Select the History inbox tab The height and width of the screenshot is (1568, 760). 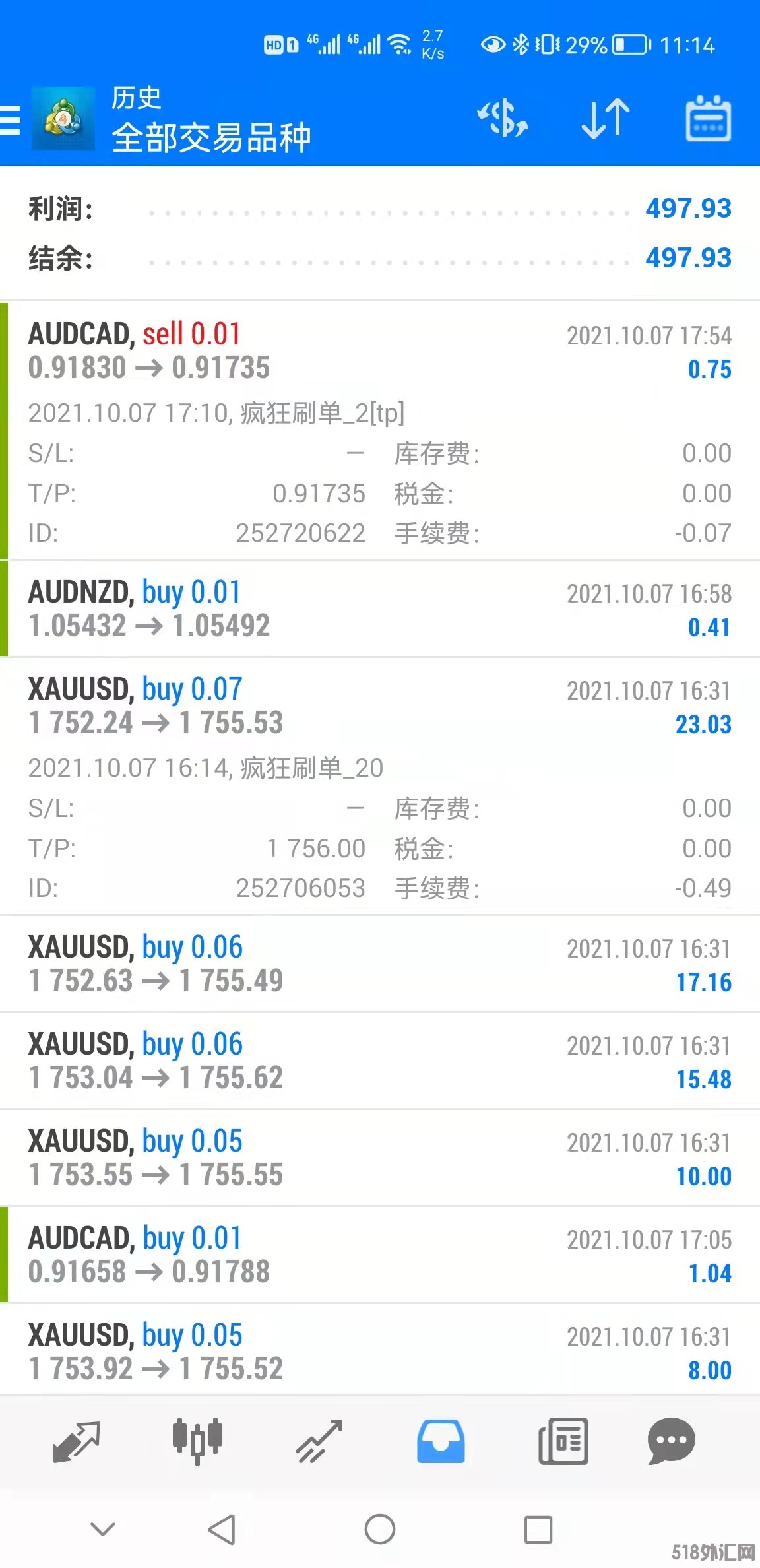(x=441, y=1441)
